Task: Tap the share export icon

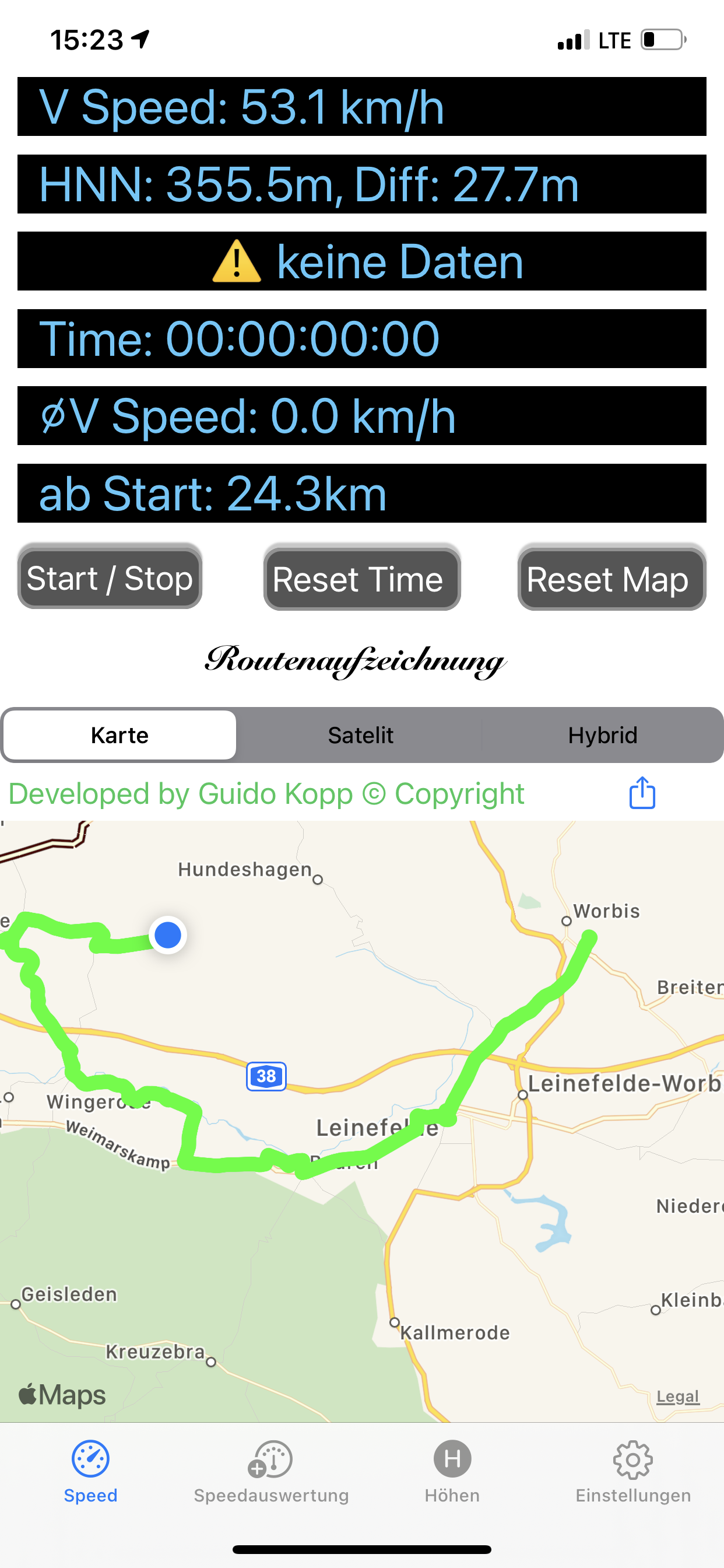Action: [x=642, y=793]
